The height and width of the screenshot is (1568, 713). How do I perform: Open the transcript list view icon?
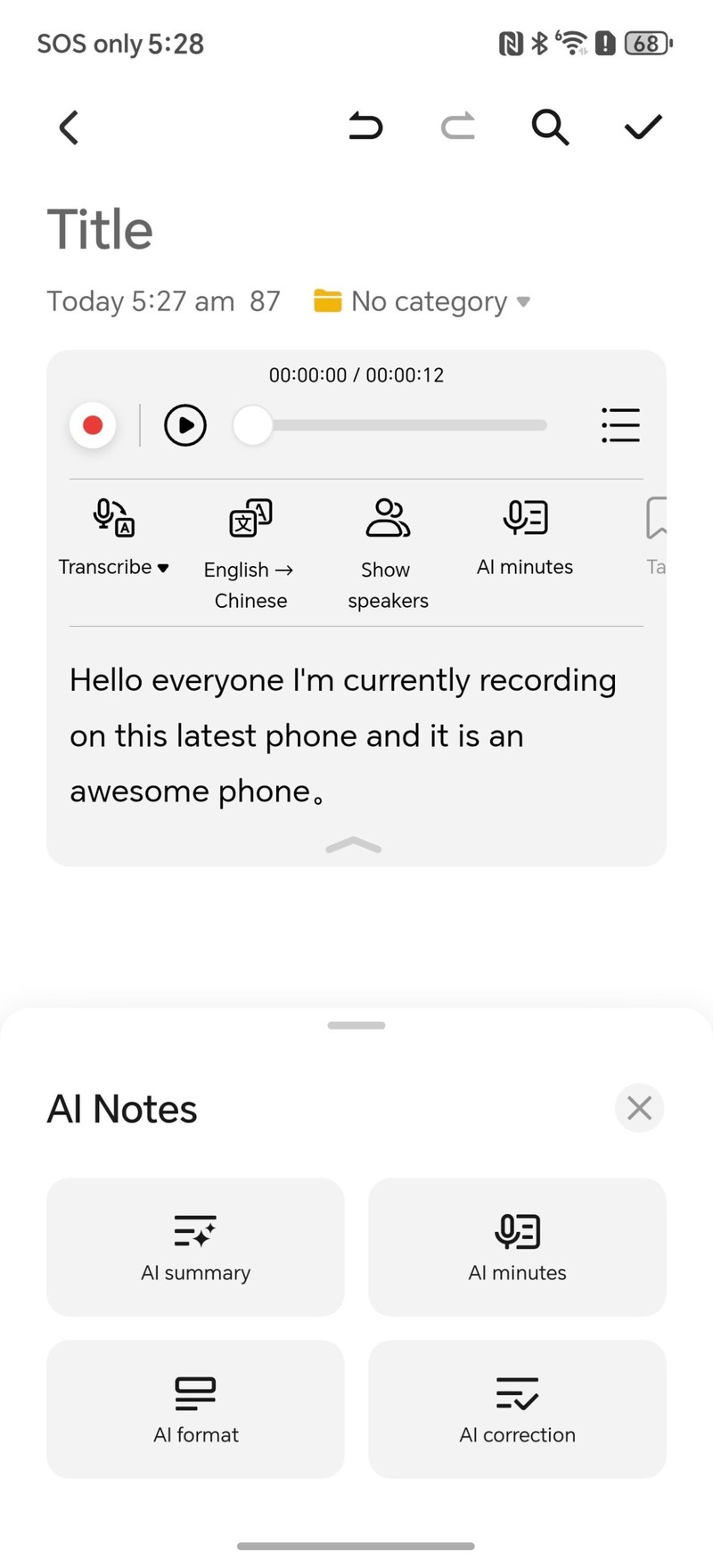(x=620, y=425)
